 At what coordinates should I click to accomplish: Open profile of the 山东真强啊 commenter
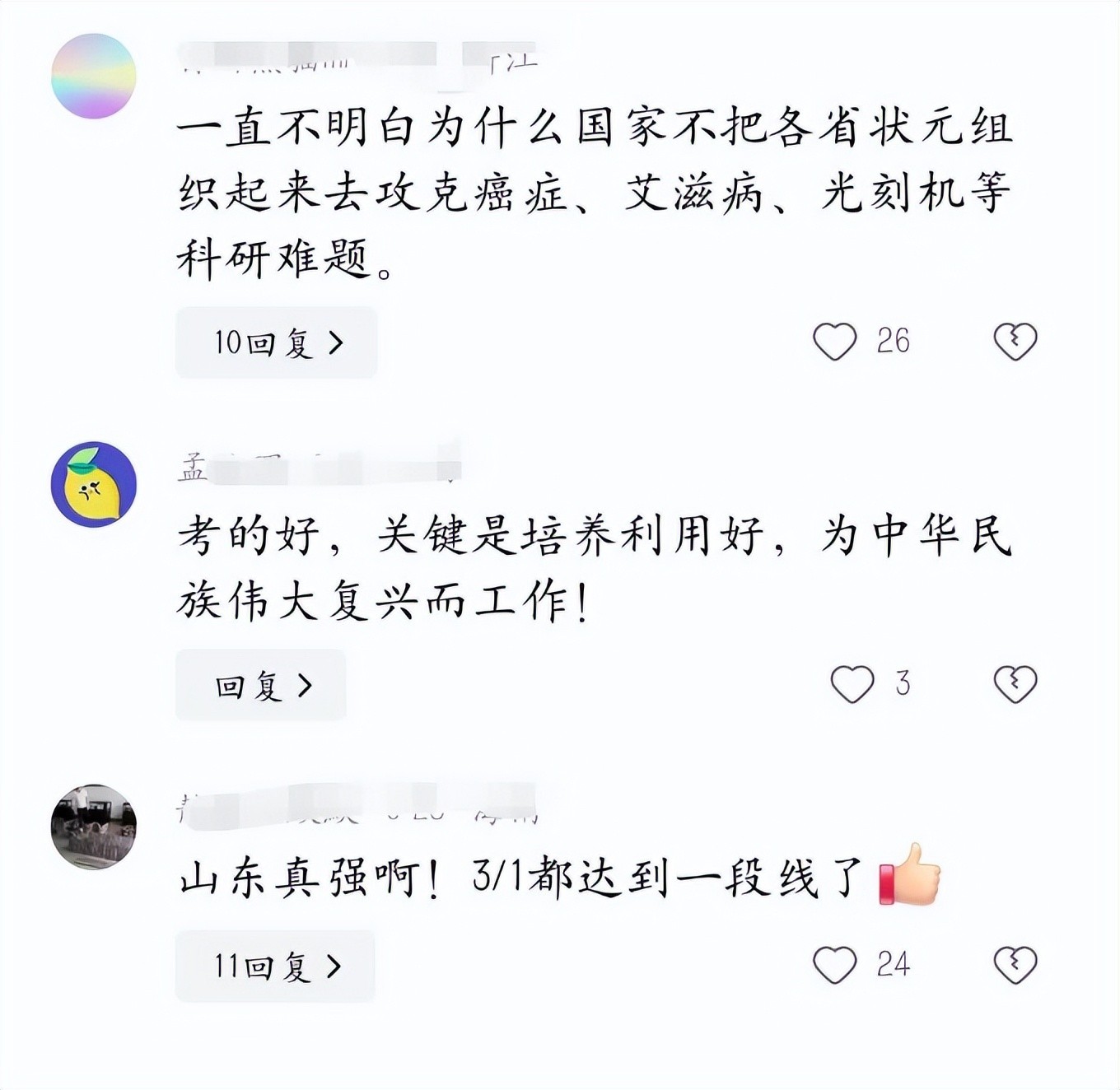coord(94,827)
